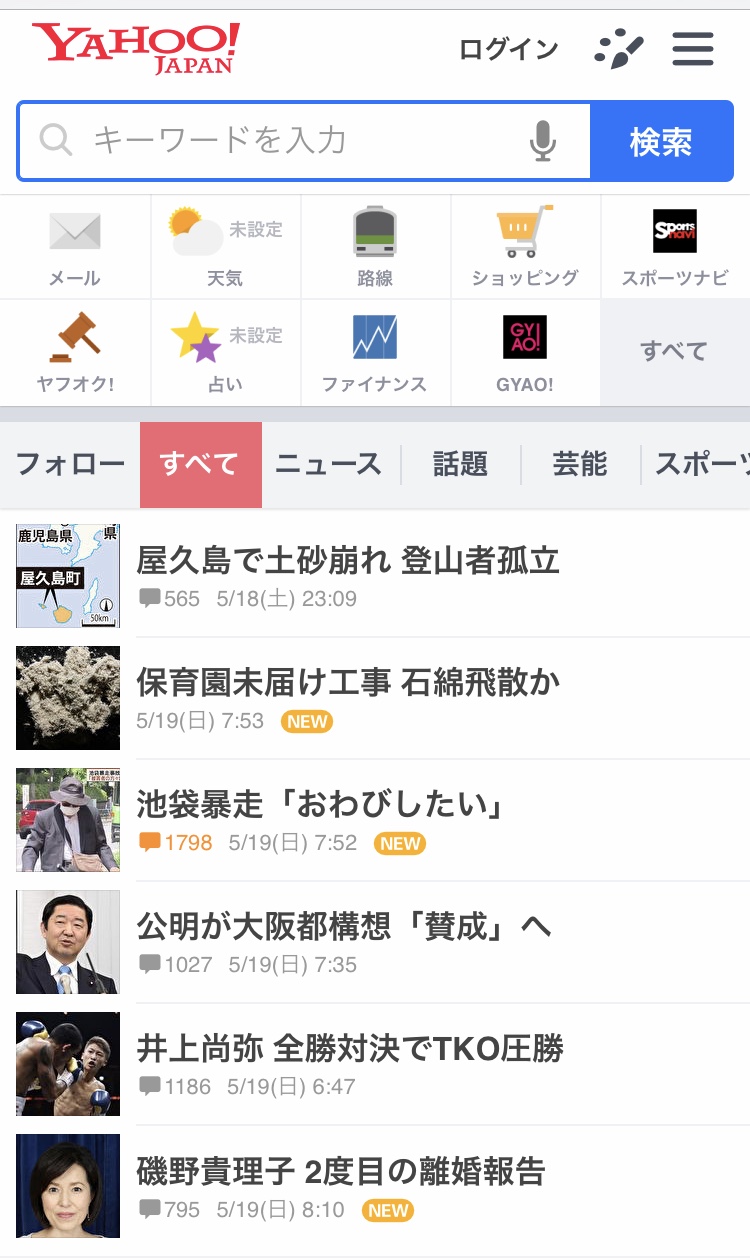
Task: Open ファイナンス shortcut
Action: [x=375, y=353]
